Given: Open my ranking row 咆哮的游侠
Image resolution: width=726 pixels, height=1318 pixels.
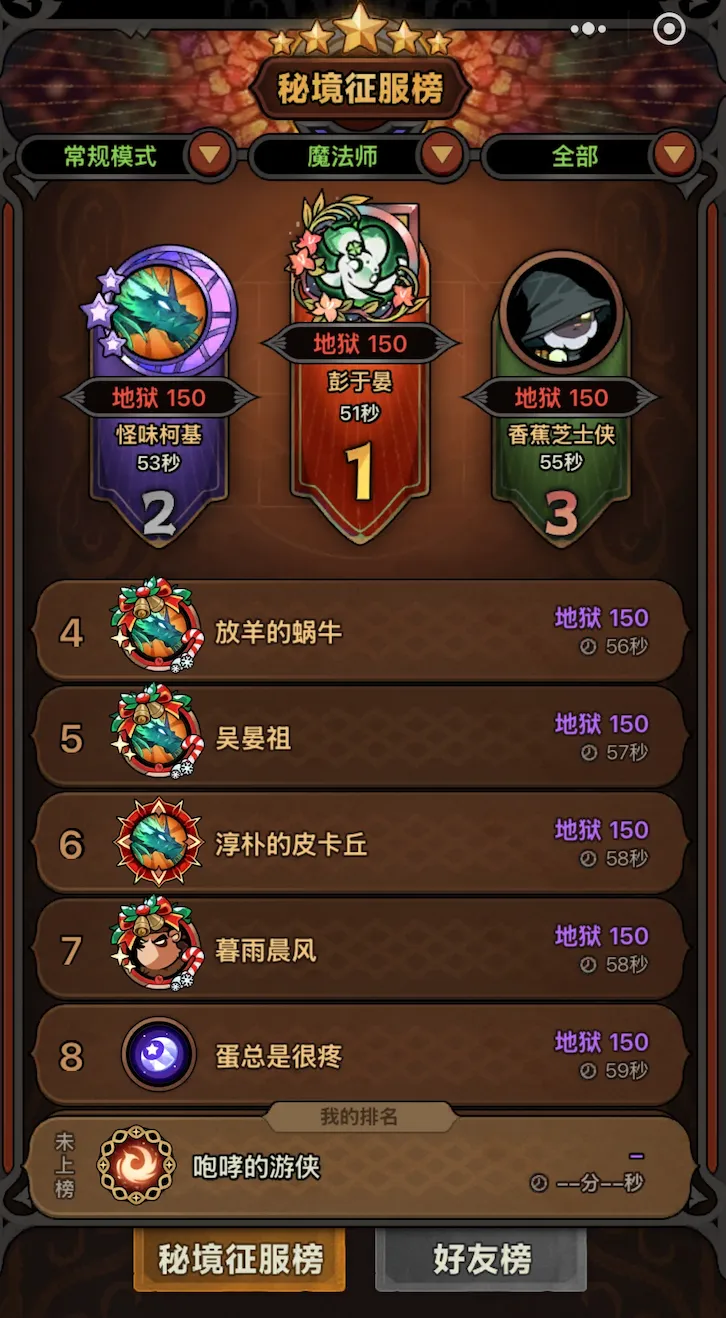Looking at the screenshot, I should pos(360,1167).
